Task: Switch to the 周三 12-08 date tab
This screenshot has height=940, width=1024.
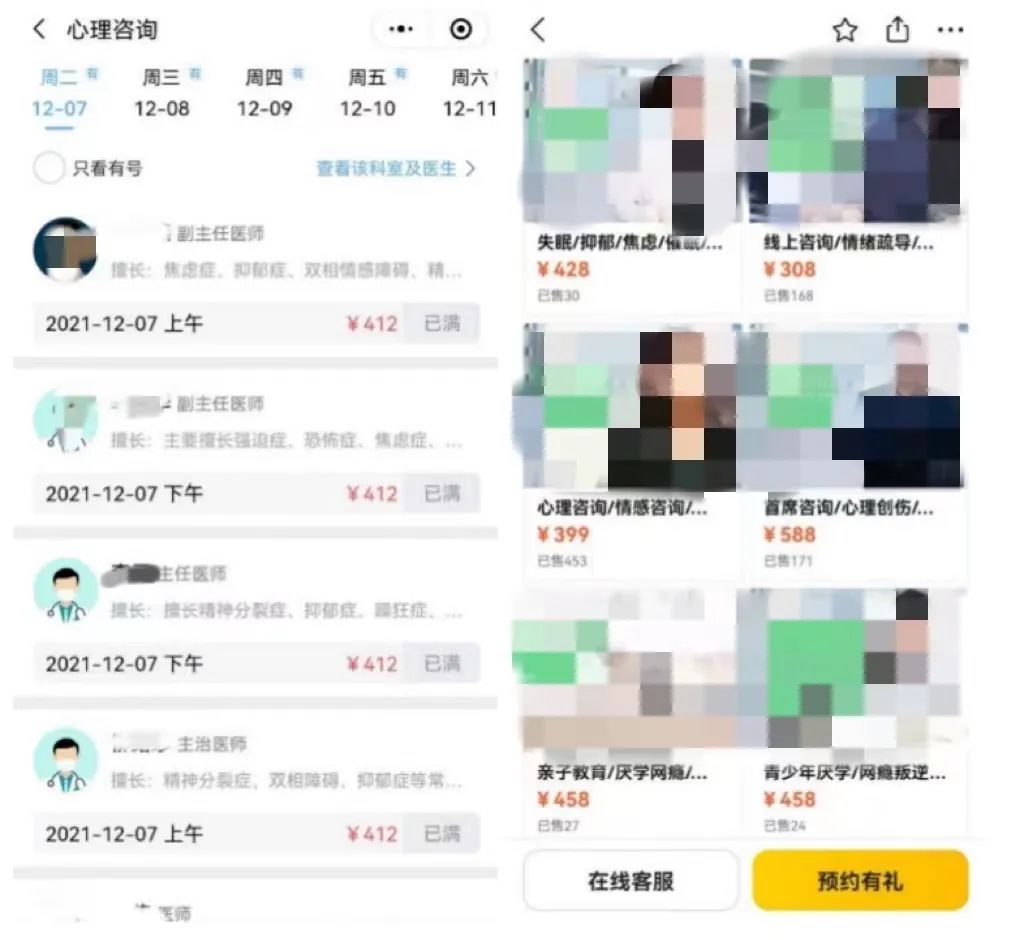Action: point(162,93)
